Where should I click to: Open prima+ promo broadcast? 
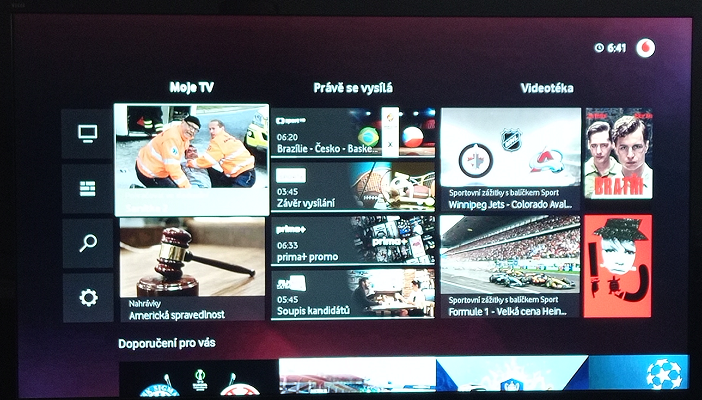point(352,240)
